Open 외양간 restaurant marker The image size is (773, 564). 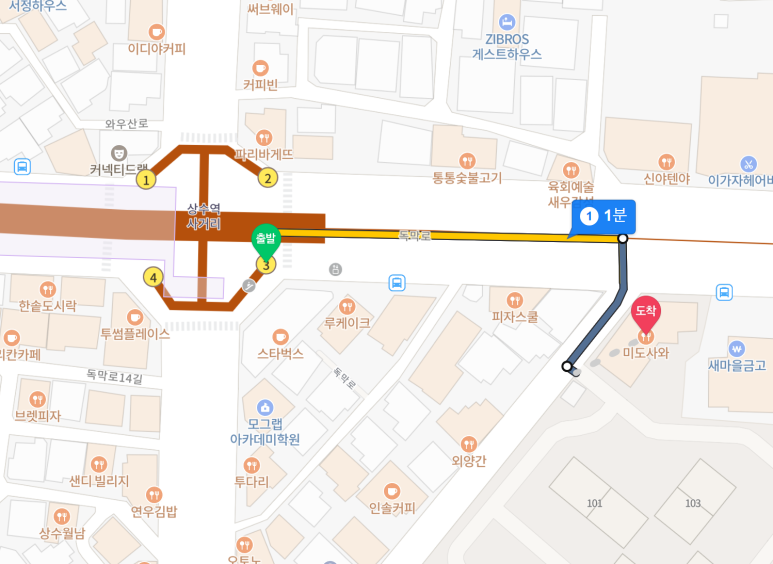click(x=468, y=444)
